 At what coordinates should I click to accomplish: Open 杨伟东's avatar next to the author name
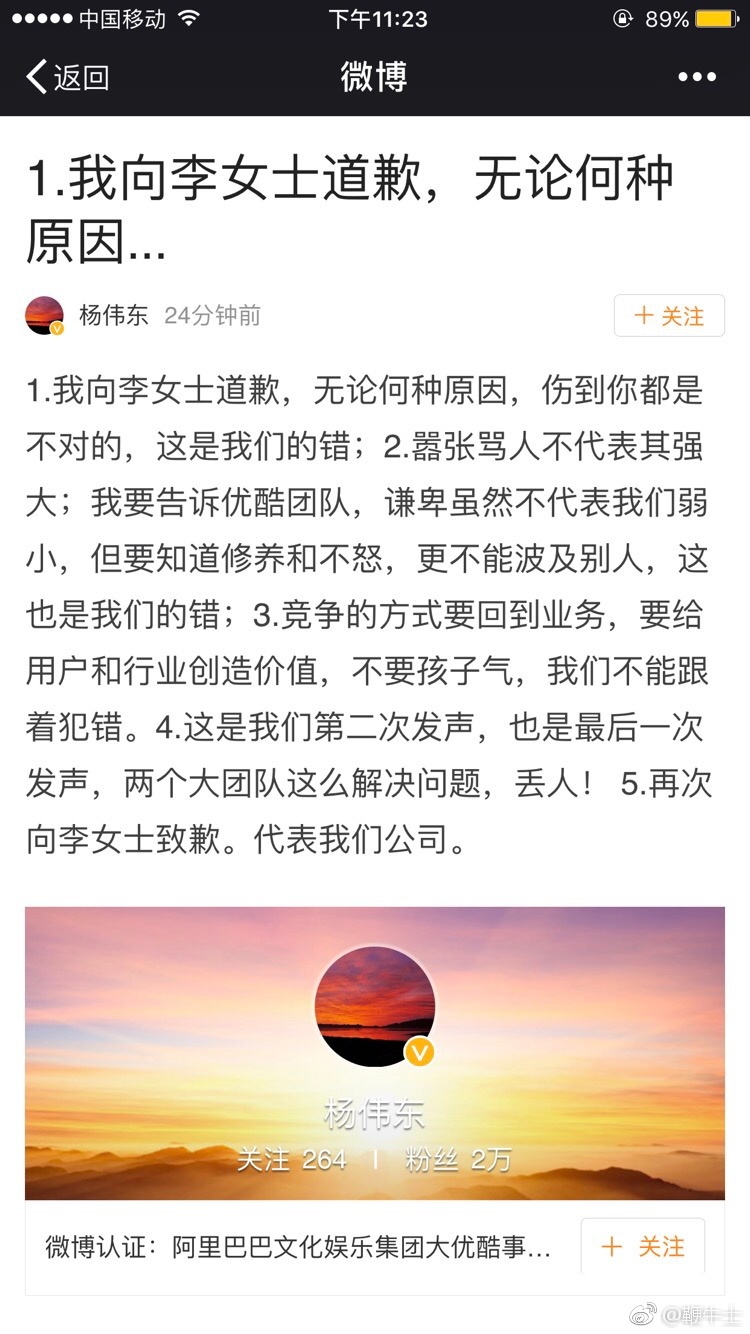point(44,316)
